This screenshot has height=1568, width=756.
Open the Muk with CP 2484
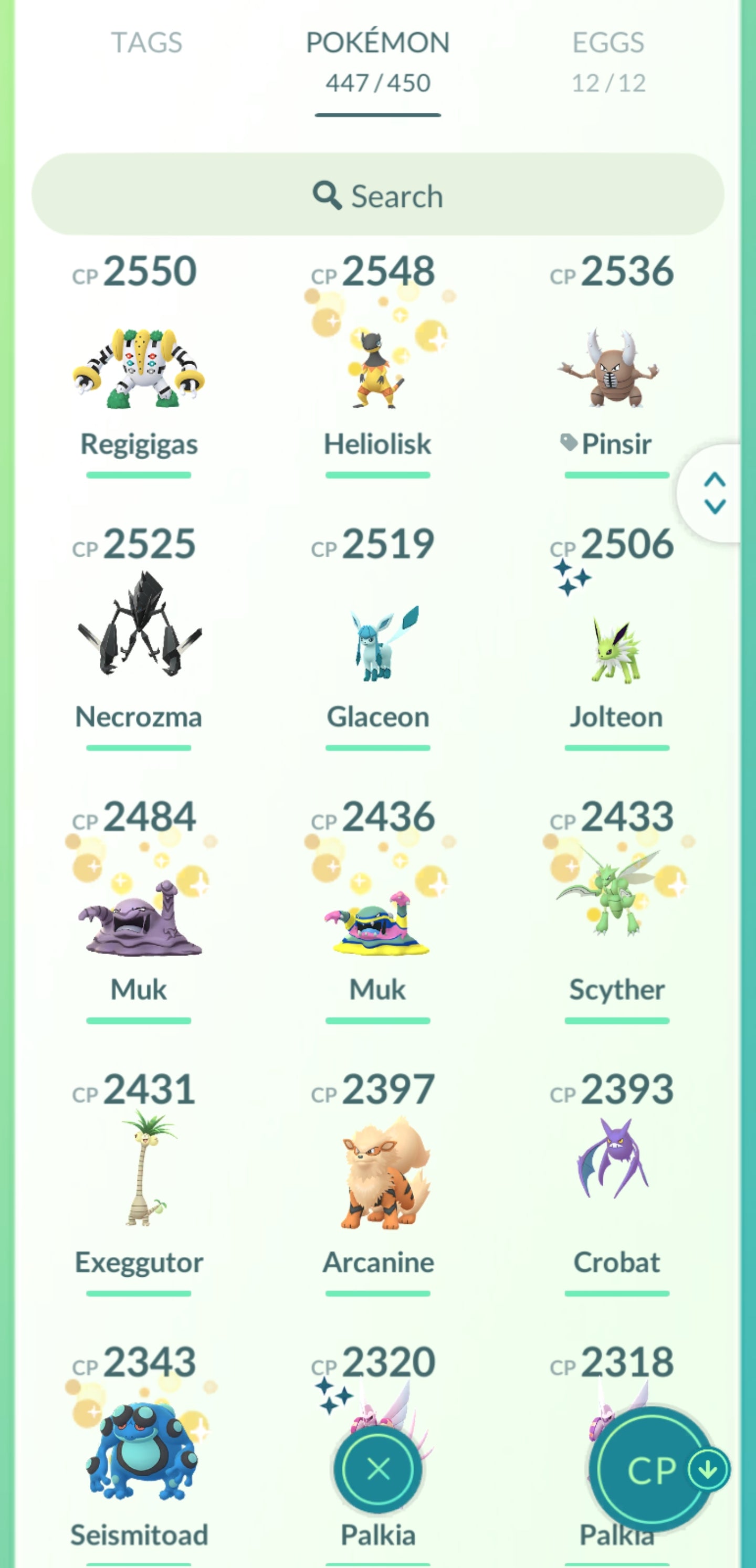pos(139,916)
